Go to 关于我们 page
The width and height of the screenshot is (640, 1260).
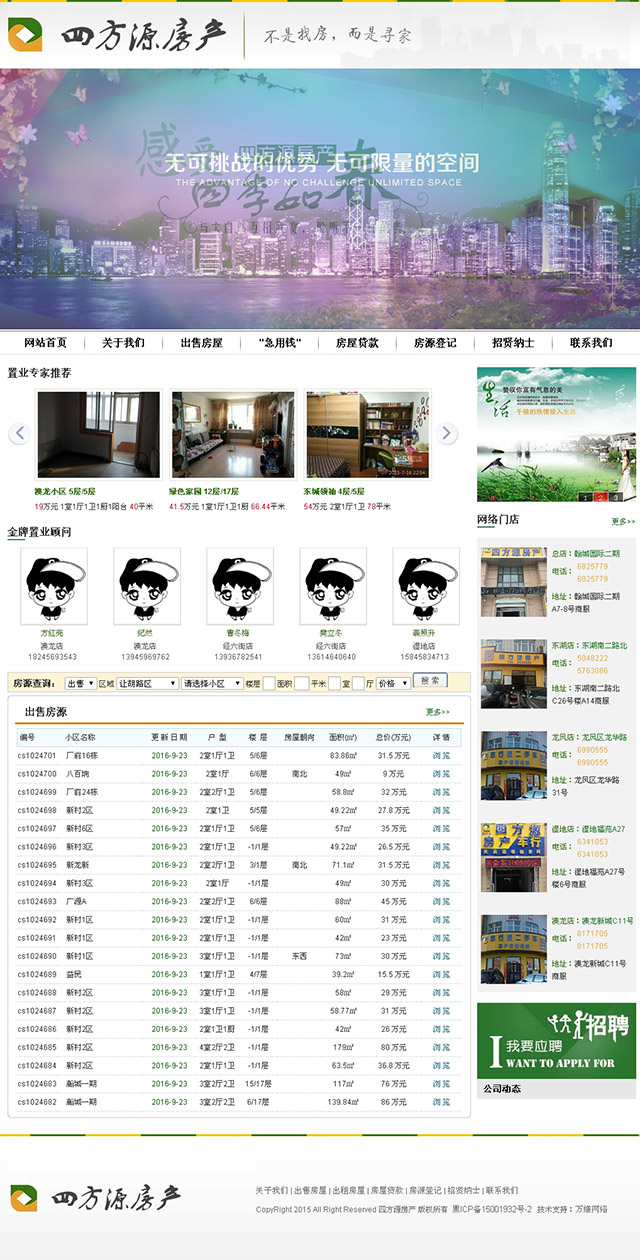tap(123, 343)
